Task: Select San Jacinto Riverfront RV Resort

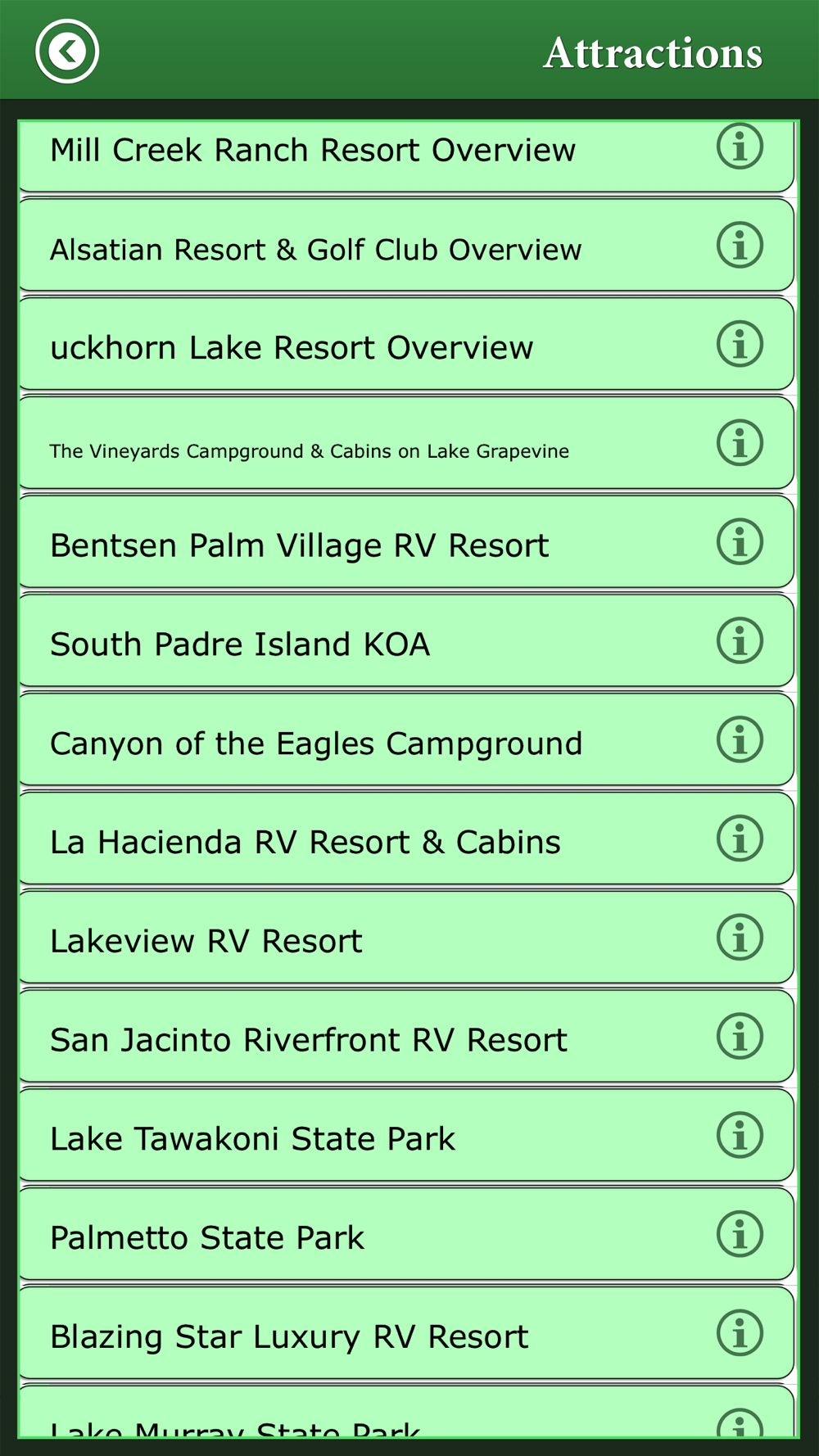Action: (309, 1040)
